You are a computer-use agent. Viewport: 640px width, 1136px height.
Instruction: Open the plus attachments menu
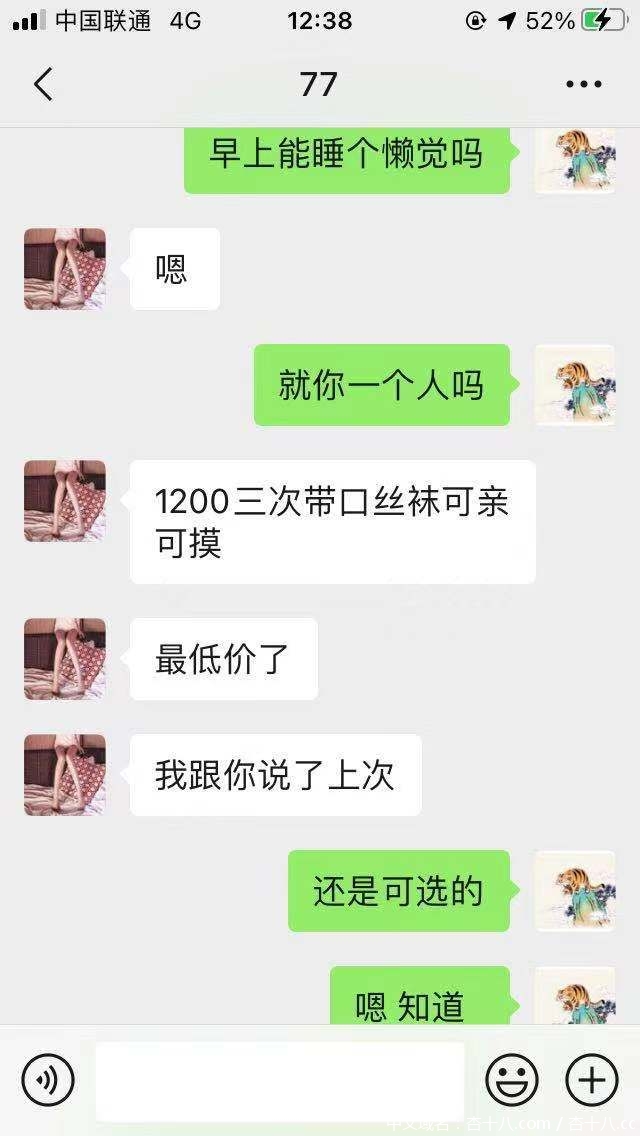(592, 1081)
